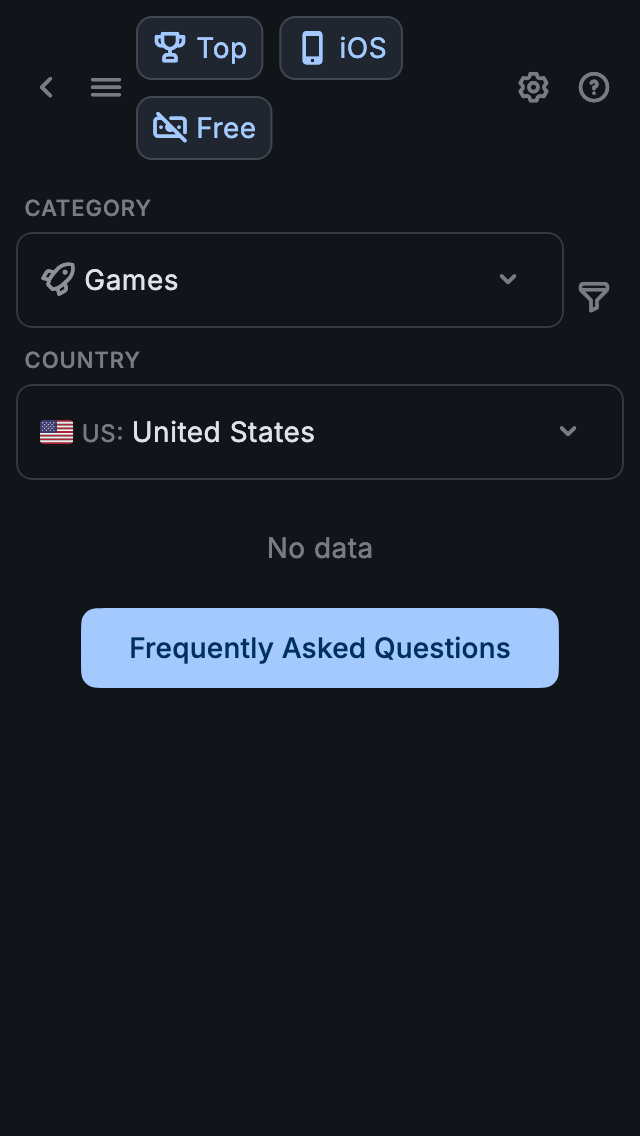Go back using the left arrow
The height and width of the screenshot is (1136, 640).
coord(46,88)
